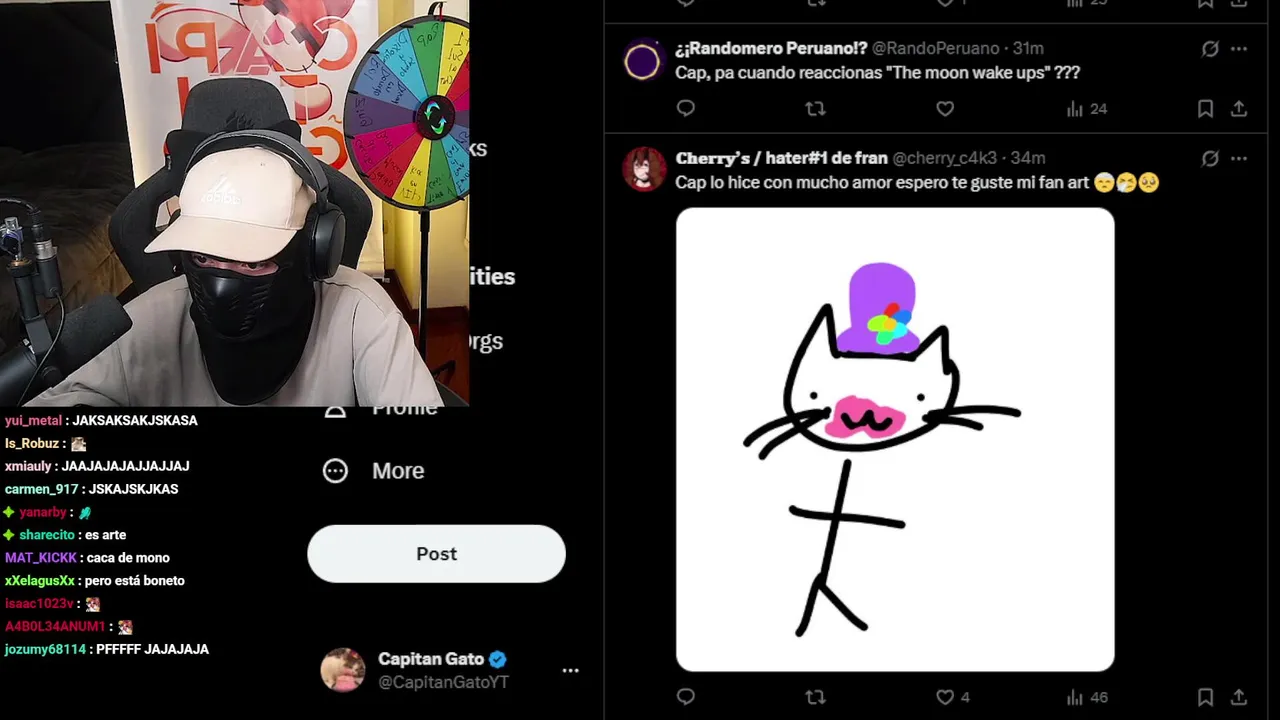Open Randomero Peruano's profile avatar
1280x720 pixels.
643,62
